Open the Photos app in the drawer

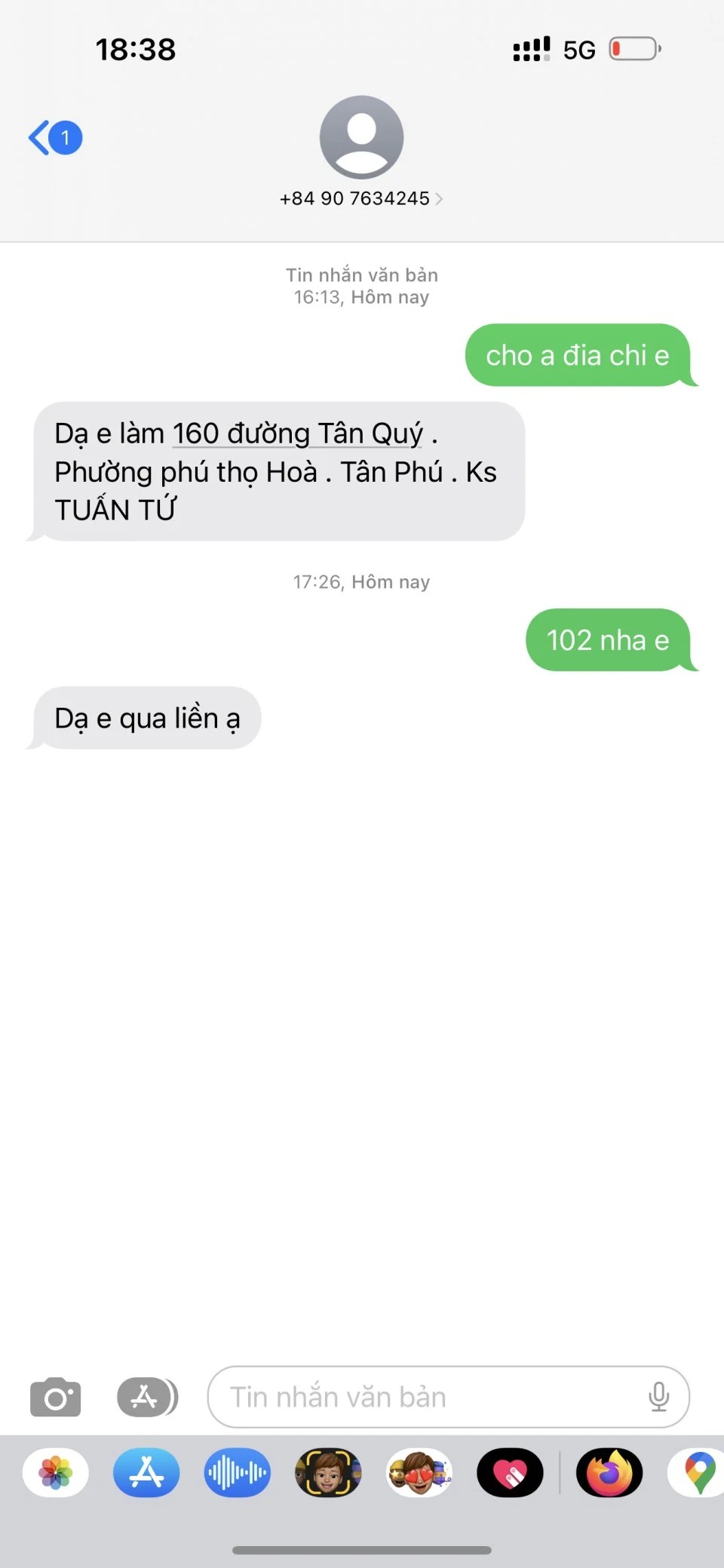pyautogui.click(x=56, y=1472)
